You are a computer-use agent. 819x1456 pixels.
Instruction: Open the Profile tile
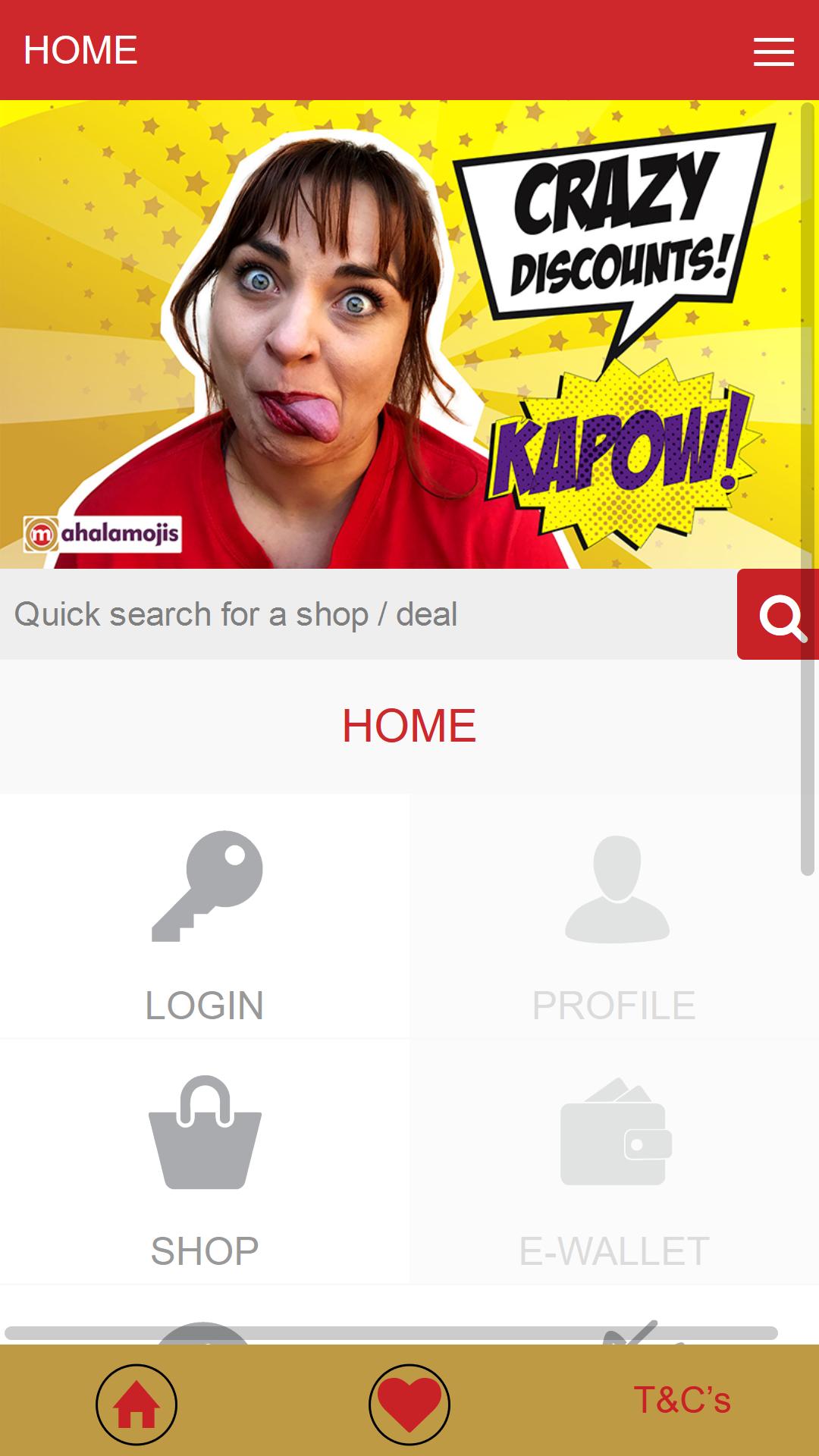614,918
